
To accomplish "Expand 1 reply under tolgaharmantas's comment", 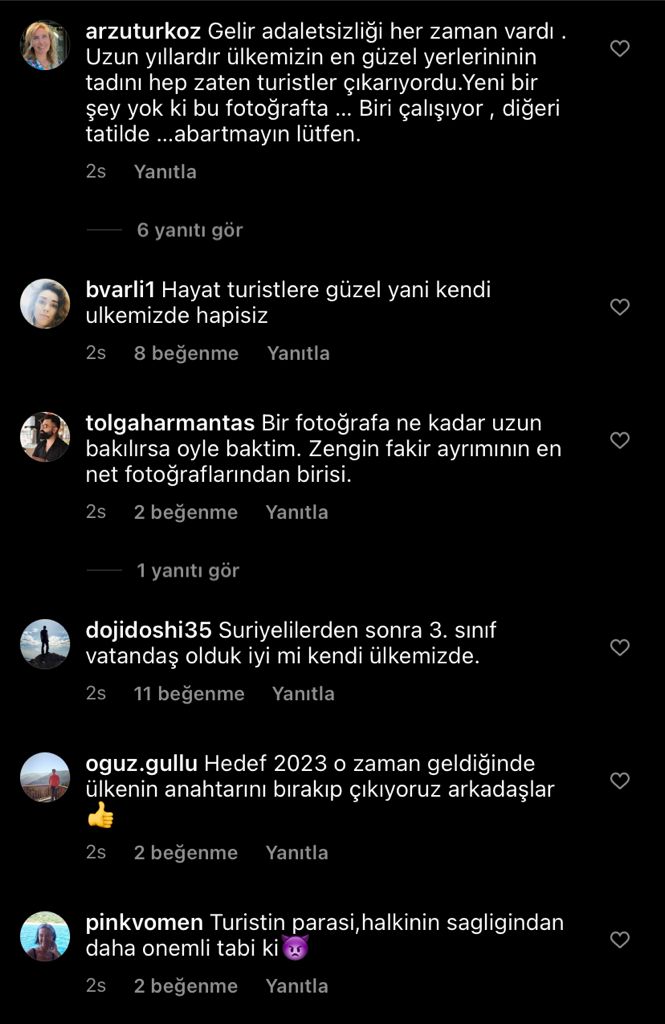I will (x=187, y=570).
